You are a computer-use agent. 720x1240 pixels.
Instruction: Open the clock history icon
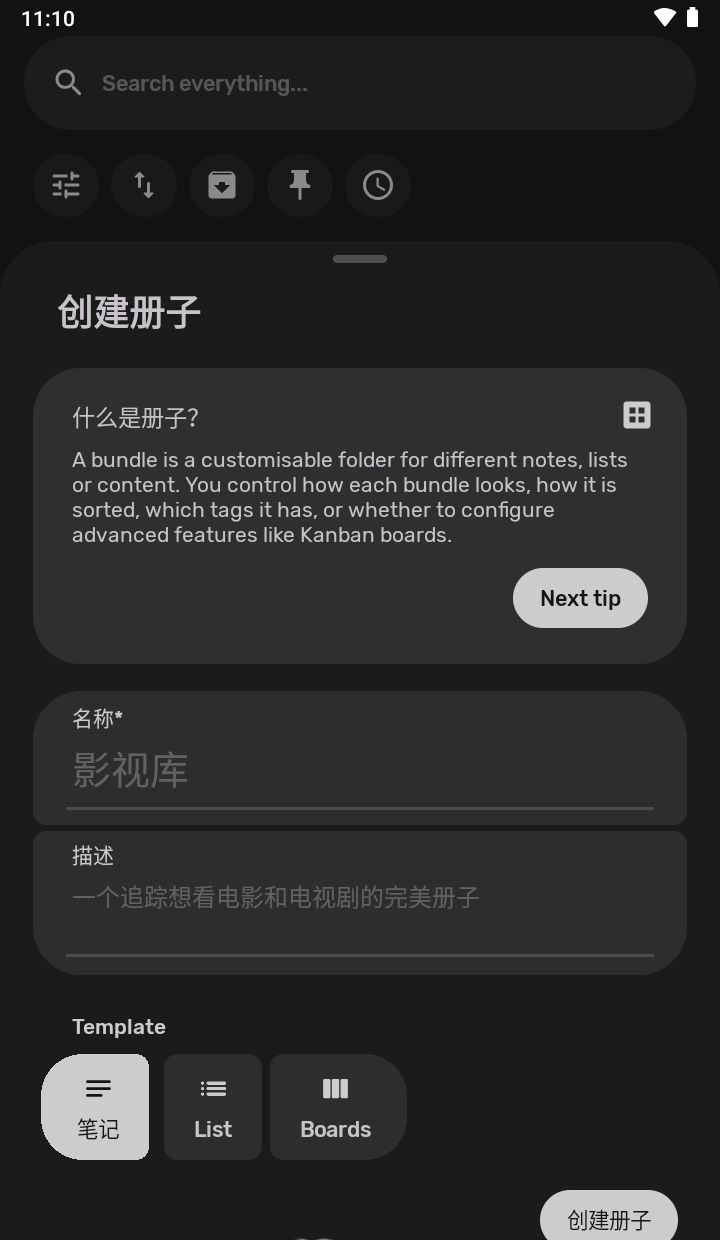coord(378,185)
